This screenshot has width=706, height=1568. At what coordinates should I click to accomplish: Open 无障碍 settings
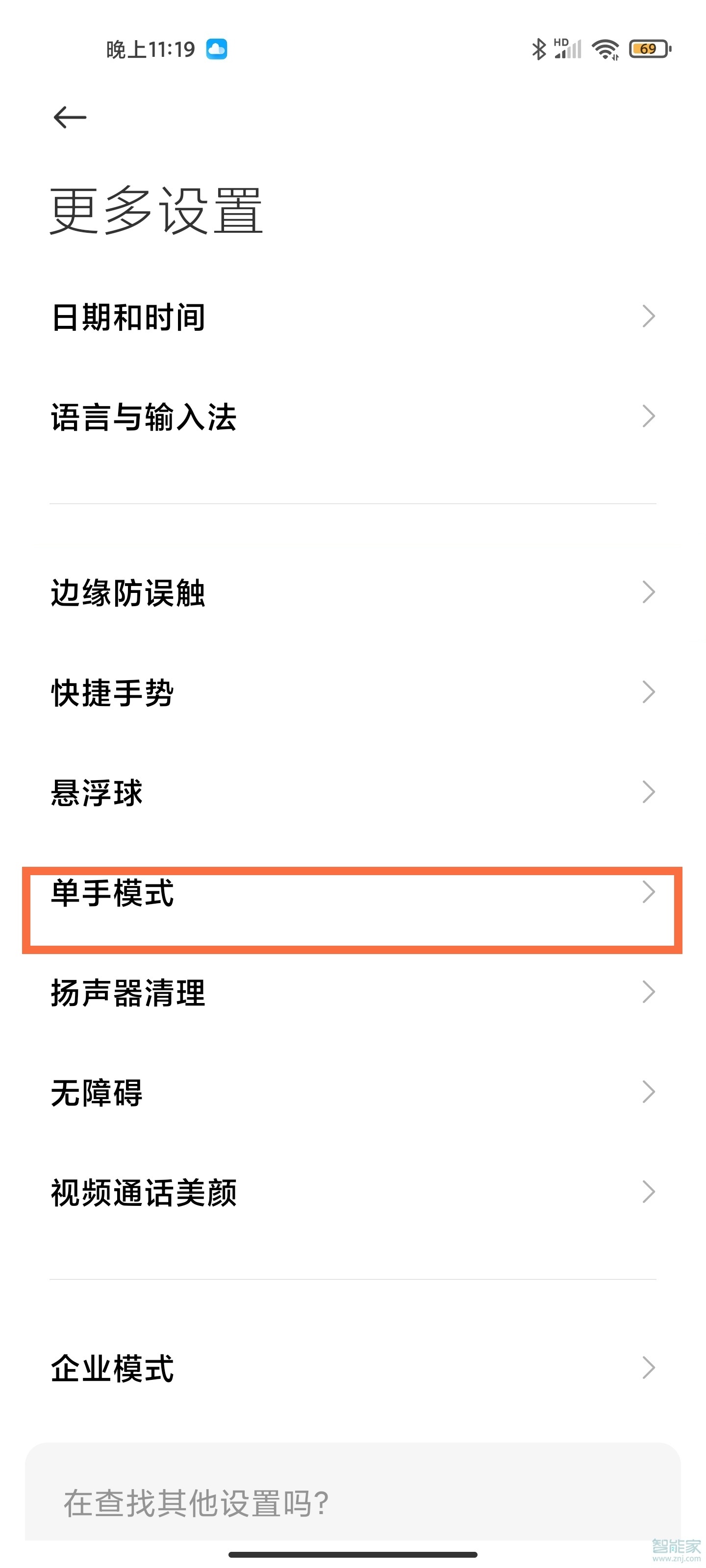352,1092
